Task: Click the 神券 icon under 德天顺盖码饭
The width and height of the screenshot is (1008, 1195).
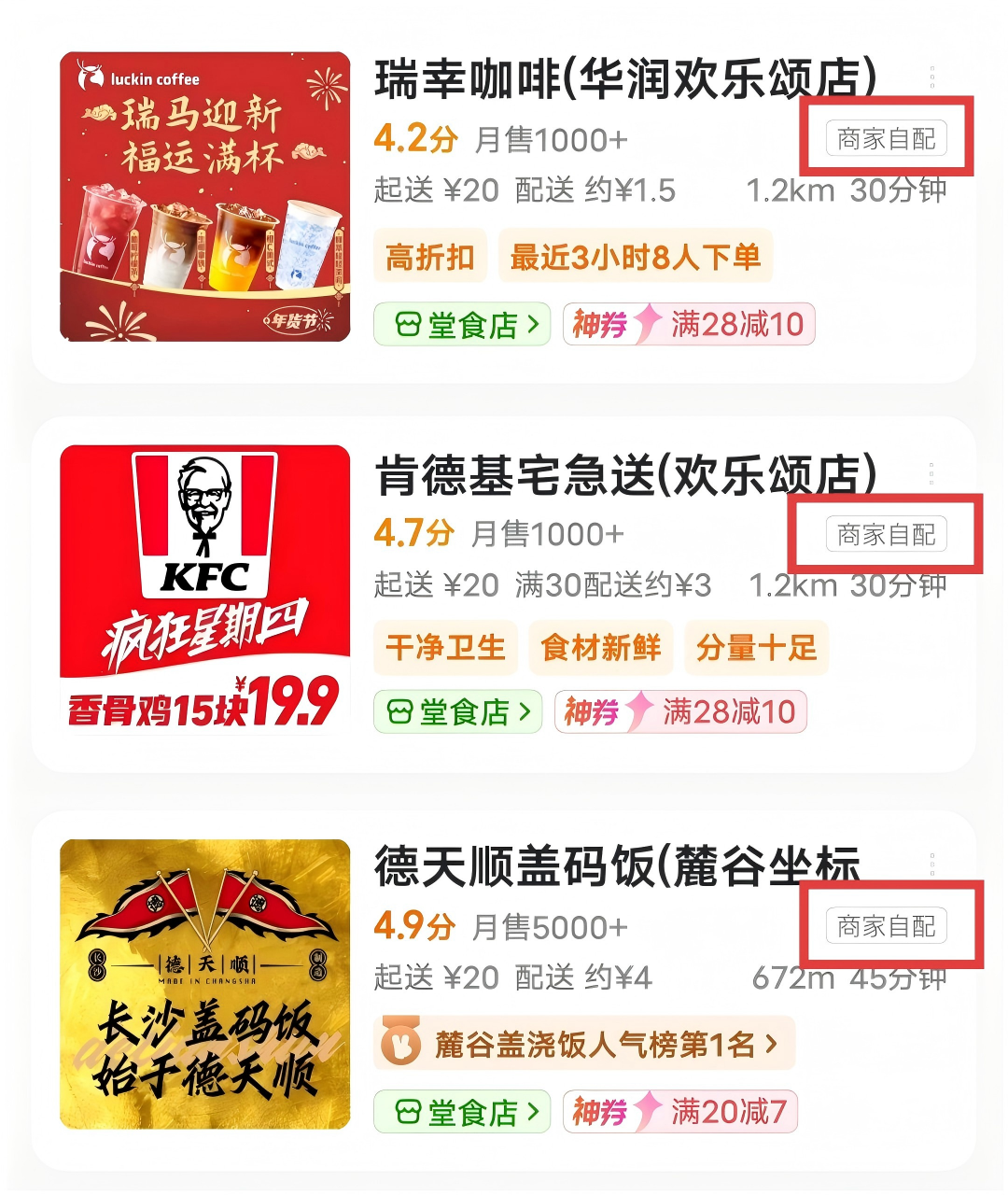Action: [602, 1111]
